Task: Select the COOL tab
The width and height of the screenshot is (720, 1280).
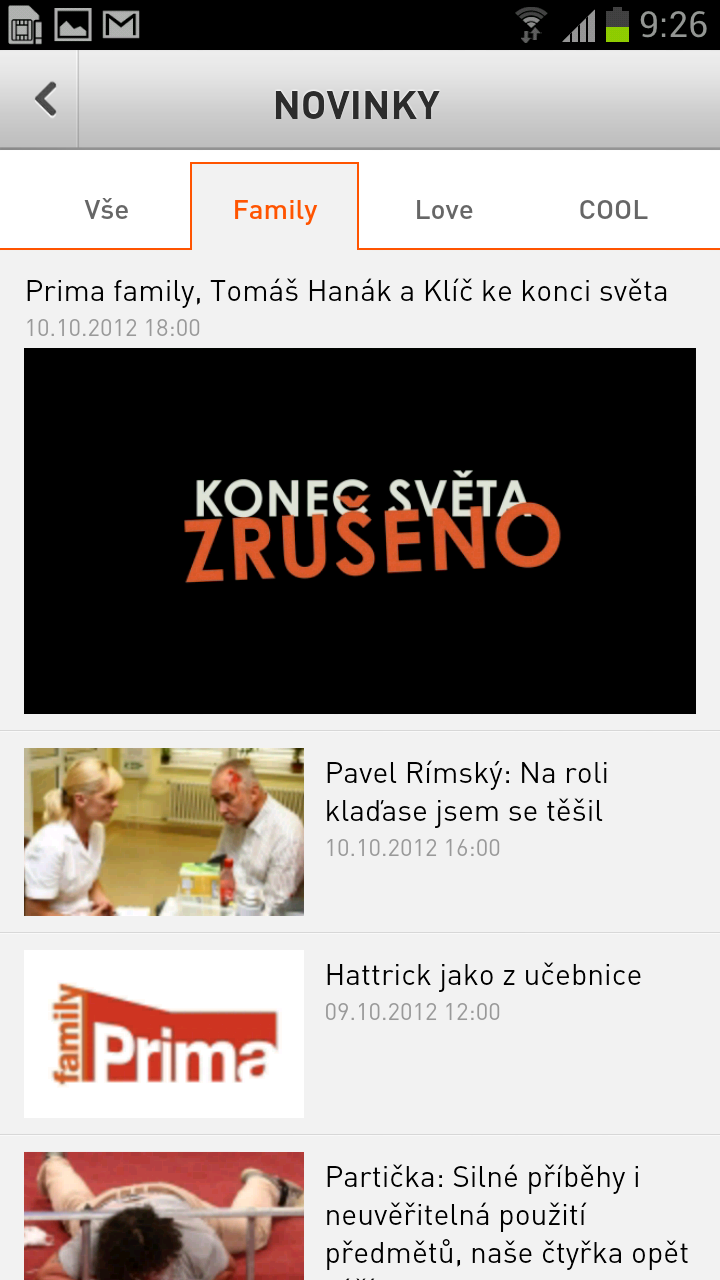Action: pos(613,209)
